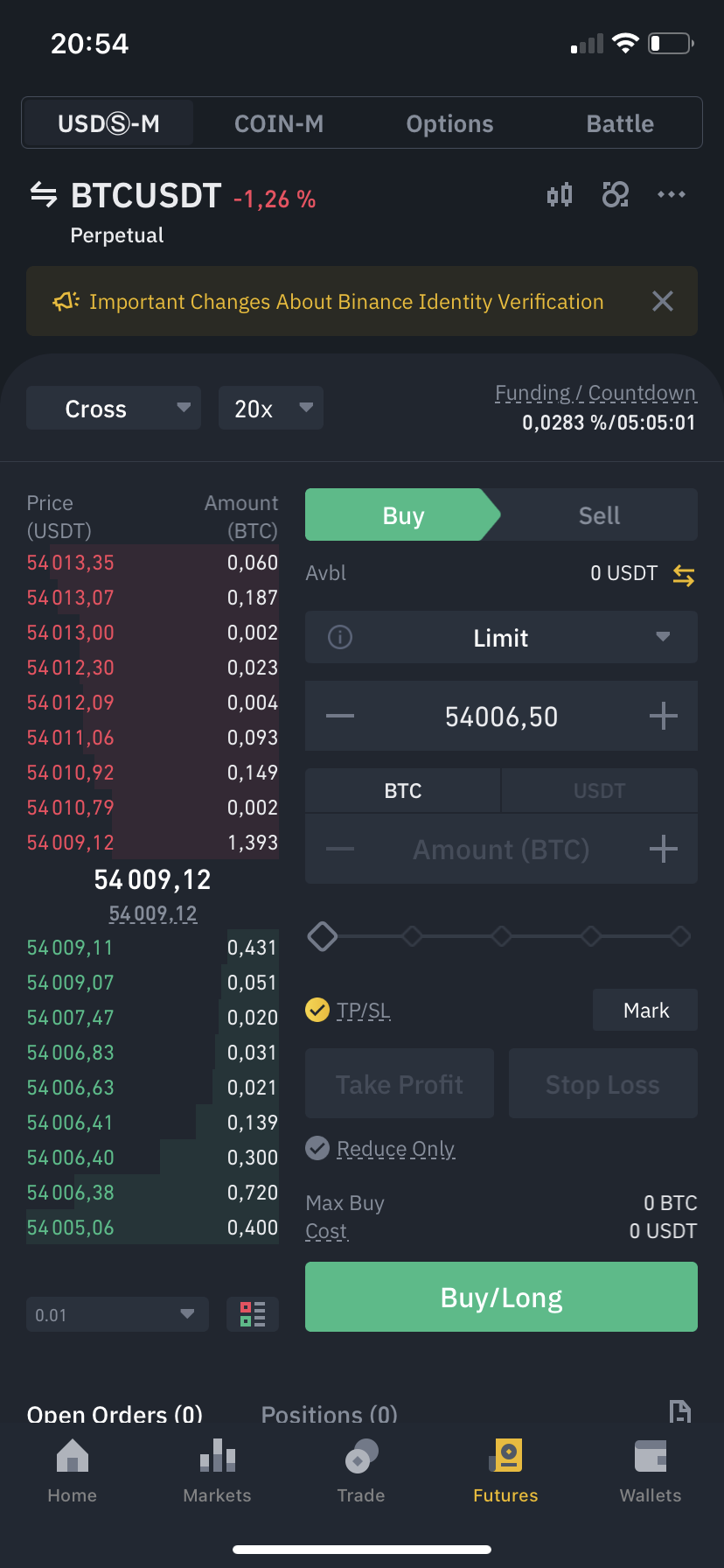
Task: Tap the Amount (BTC) input field
Action: pos(501,850)
